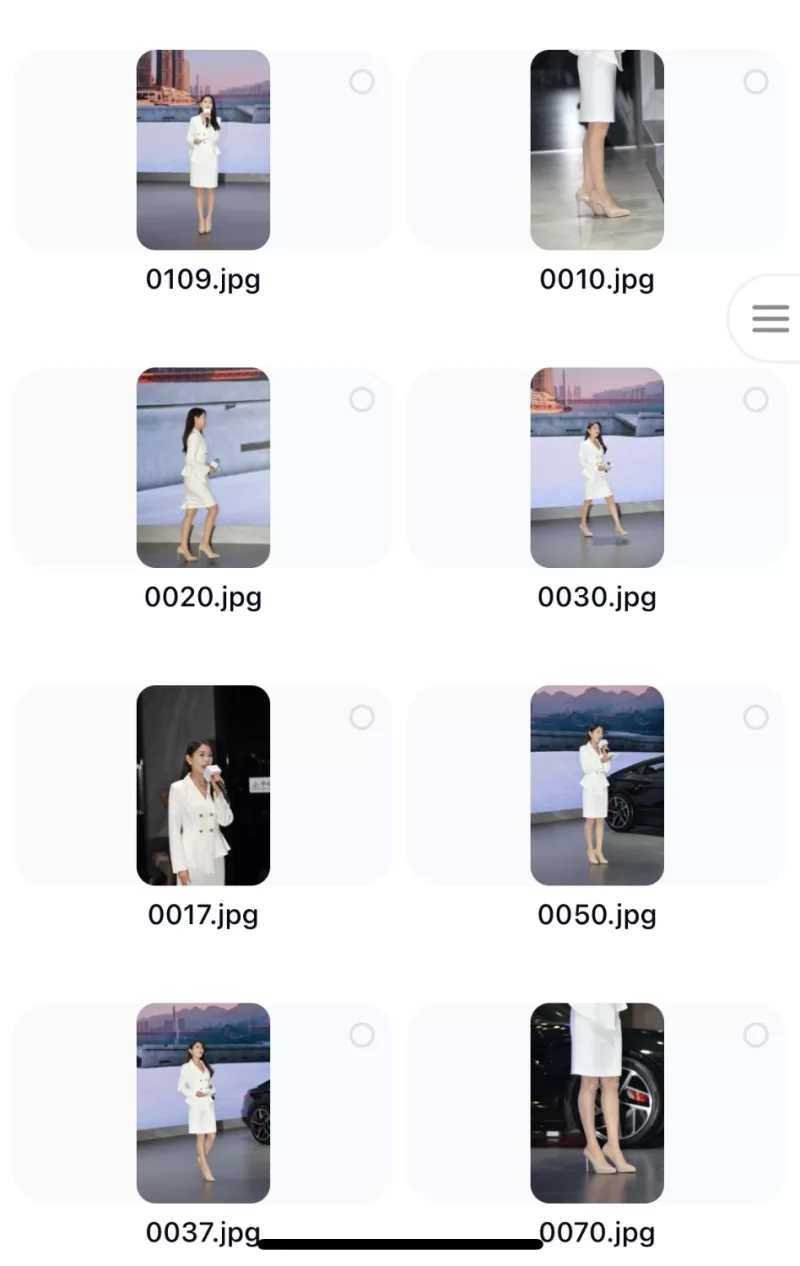Open the image 0070.jpg

(597, 1102)
